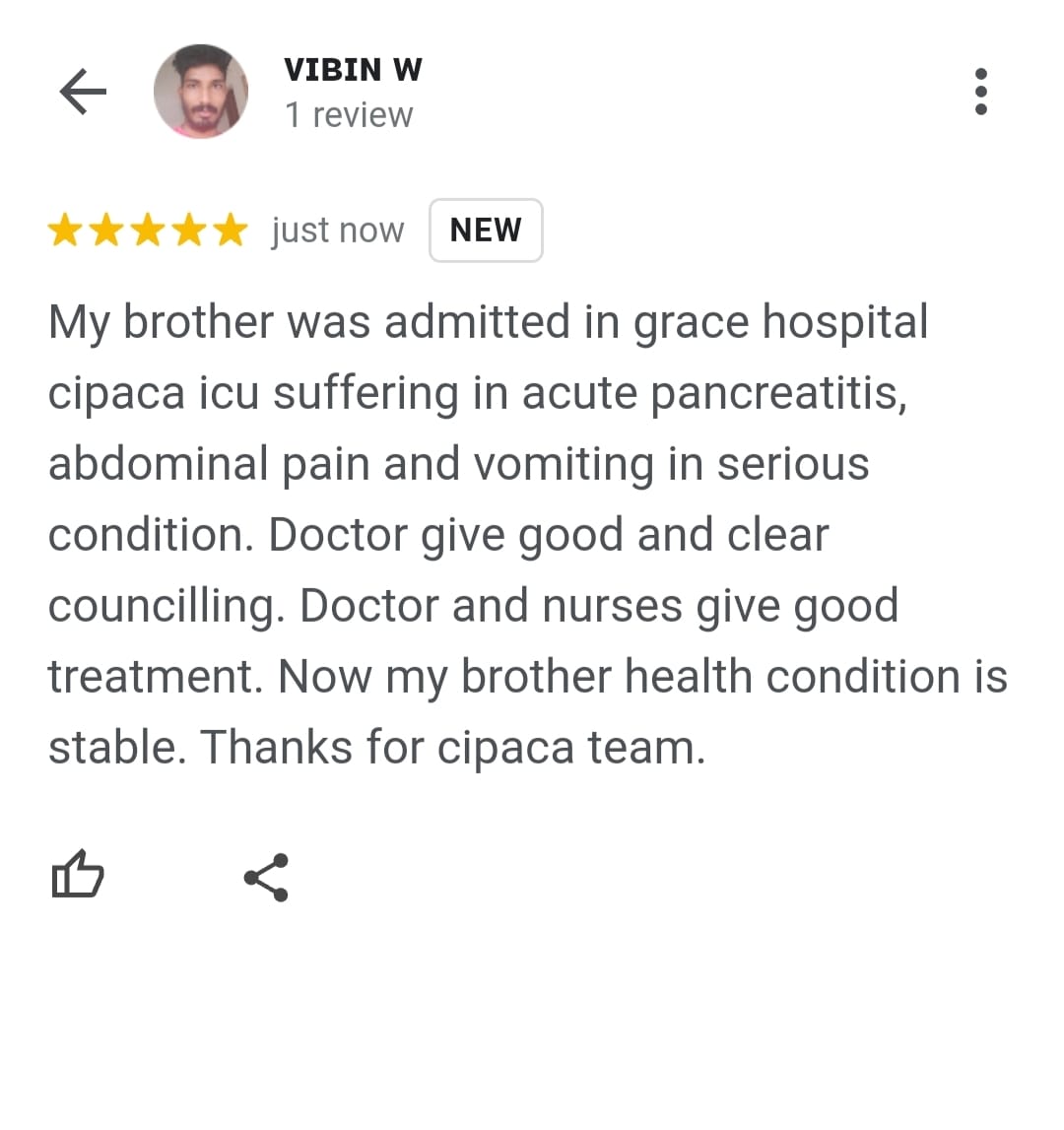Share this review
This screenshot has height=1130, width=1064.
coord(266,877)
